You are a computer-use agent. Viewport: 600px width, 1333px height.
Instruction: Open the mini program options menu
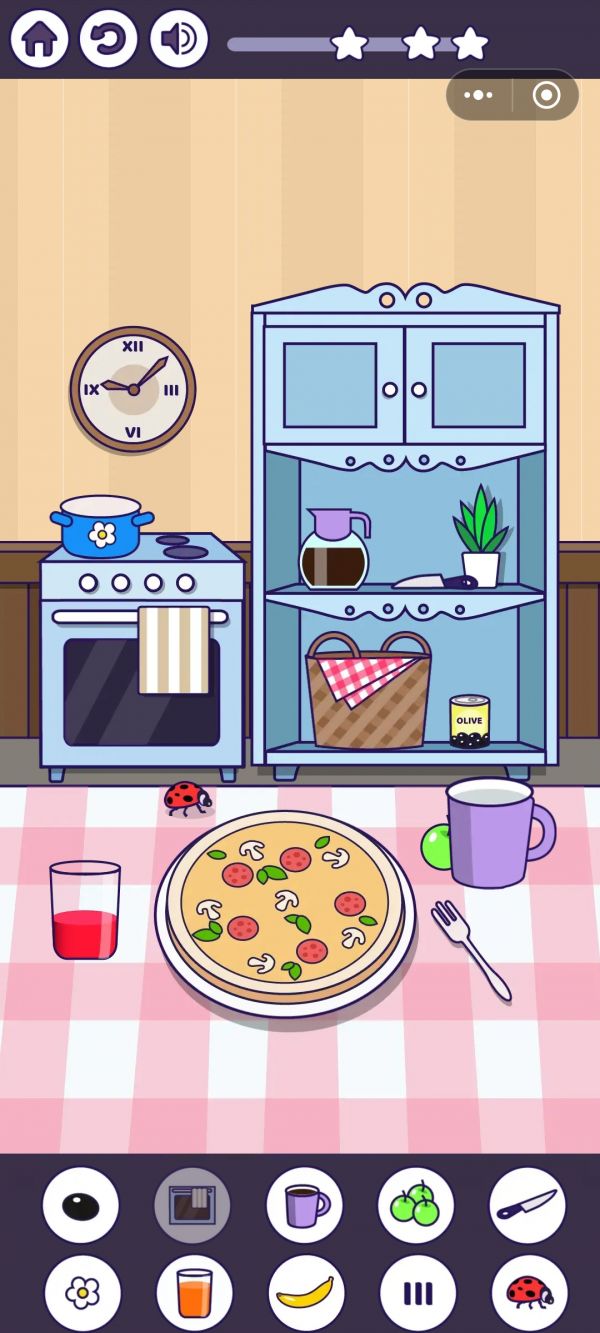tap(479, 95)
